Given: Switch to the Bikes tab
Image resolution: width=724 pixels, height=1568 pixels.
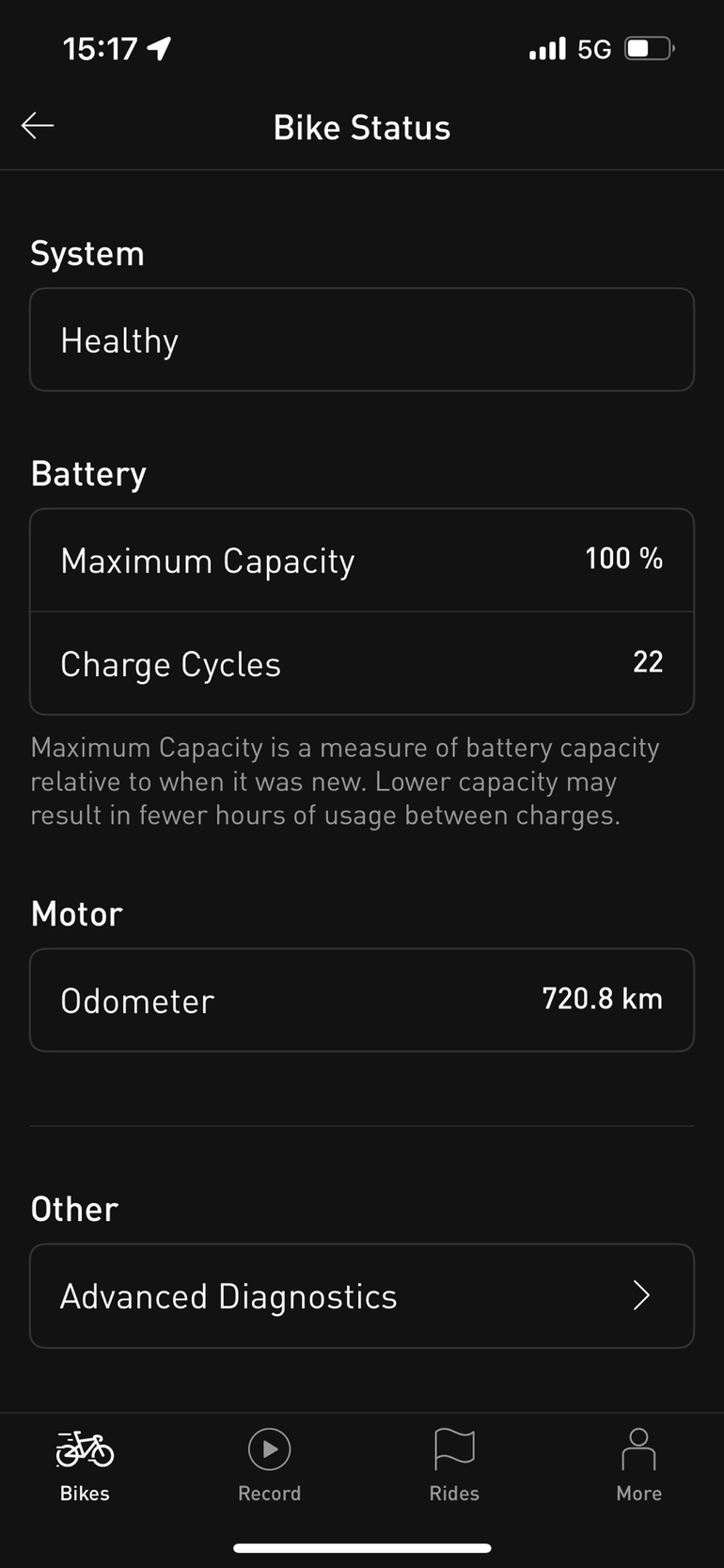Looking at the screenshot, I should tap(85, 1465).
